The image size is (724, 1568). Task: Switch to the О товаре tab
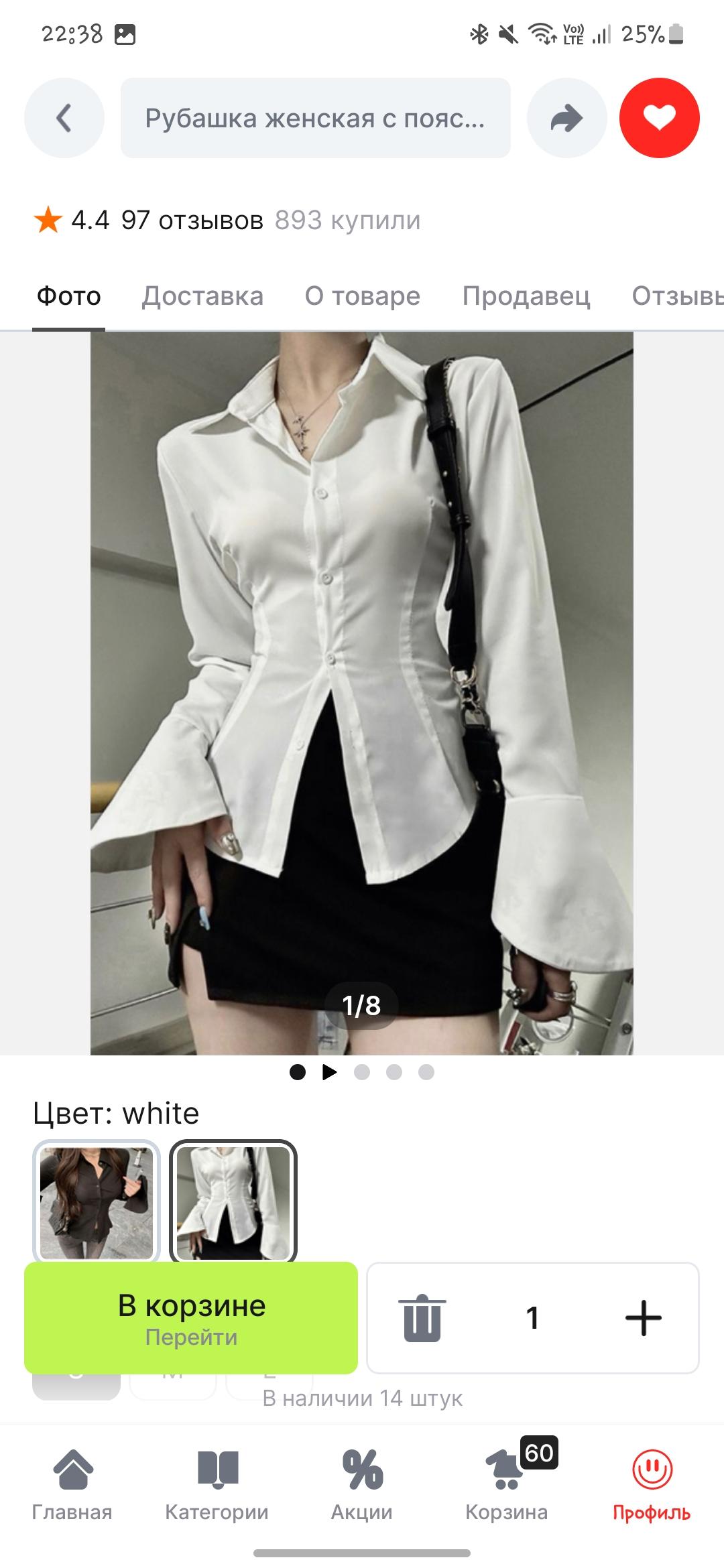pos(362,296)
